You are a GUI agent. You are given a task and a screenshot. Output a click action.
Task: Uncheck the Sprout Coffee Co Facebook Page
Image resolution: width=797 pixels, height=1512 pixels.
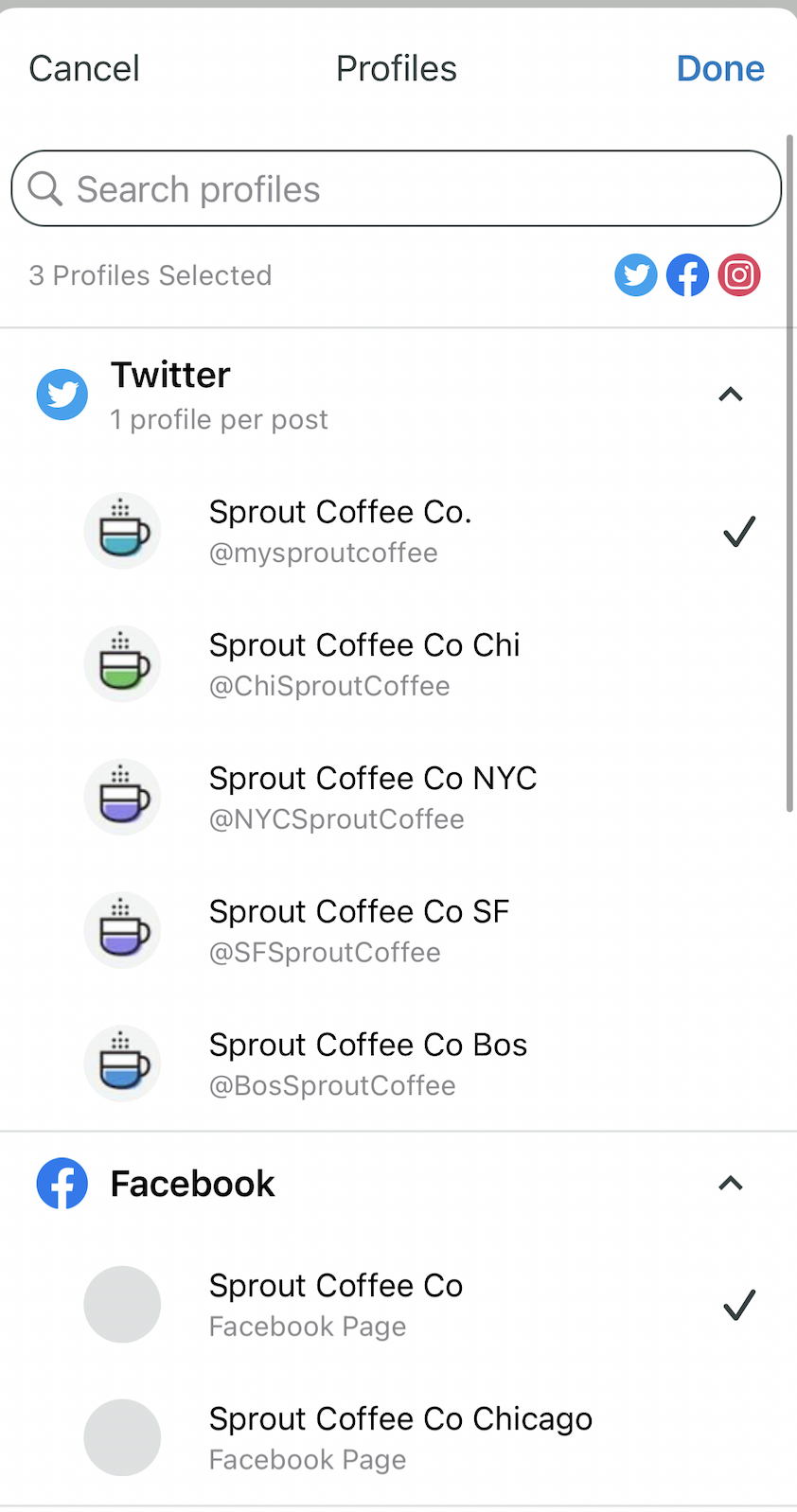(739, 1305)
